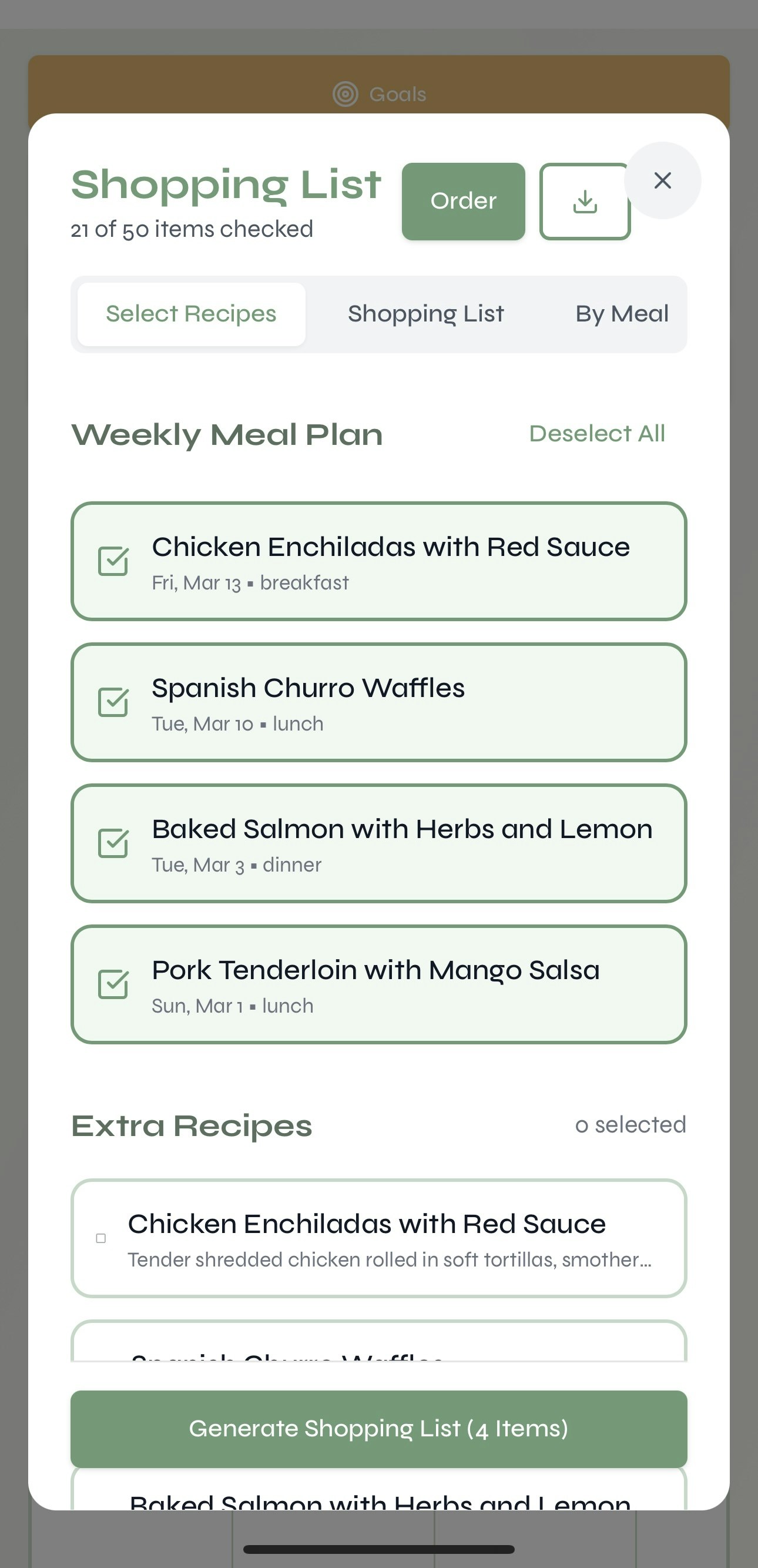Open the Select Recipes tab
This screenshot has width=758, height=1568.
point(191,314)
